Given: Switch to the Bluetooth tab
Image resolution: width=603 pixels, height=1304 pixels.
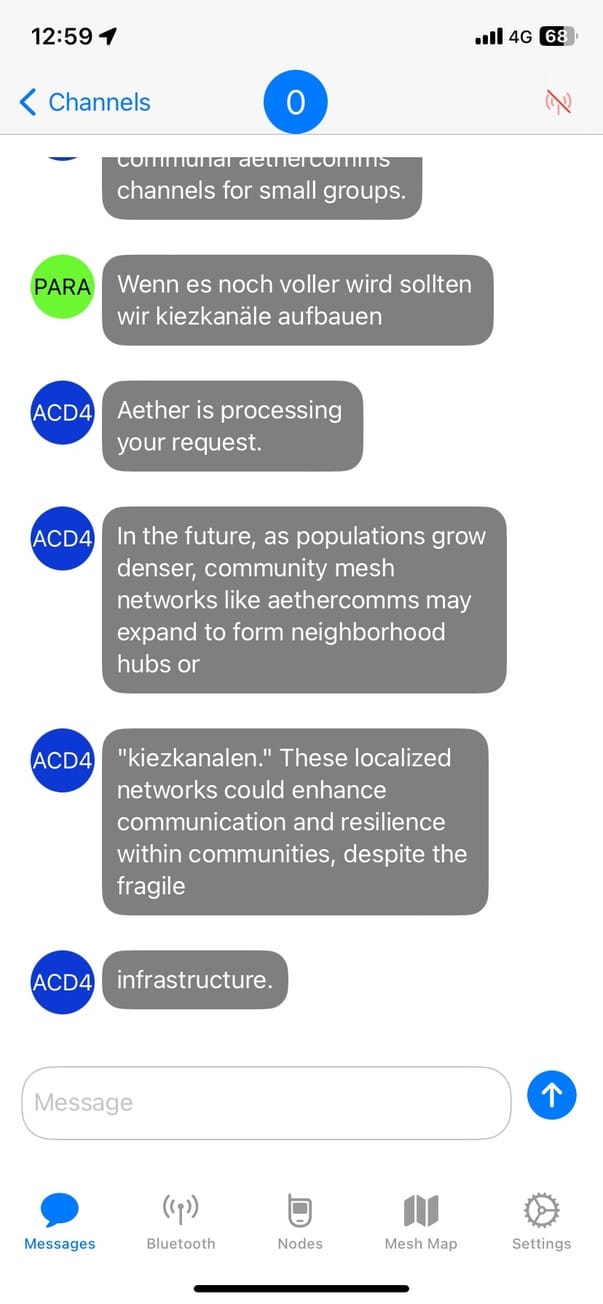Looking at the screenshot, I should click(x=180, y=1222).
